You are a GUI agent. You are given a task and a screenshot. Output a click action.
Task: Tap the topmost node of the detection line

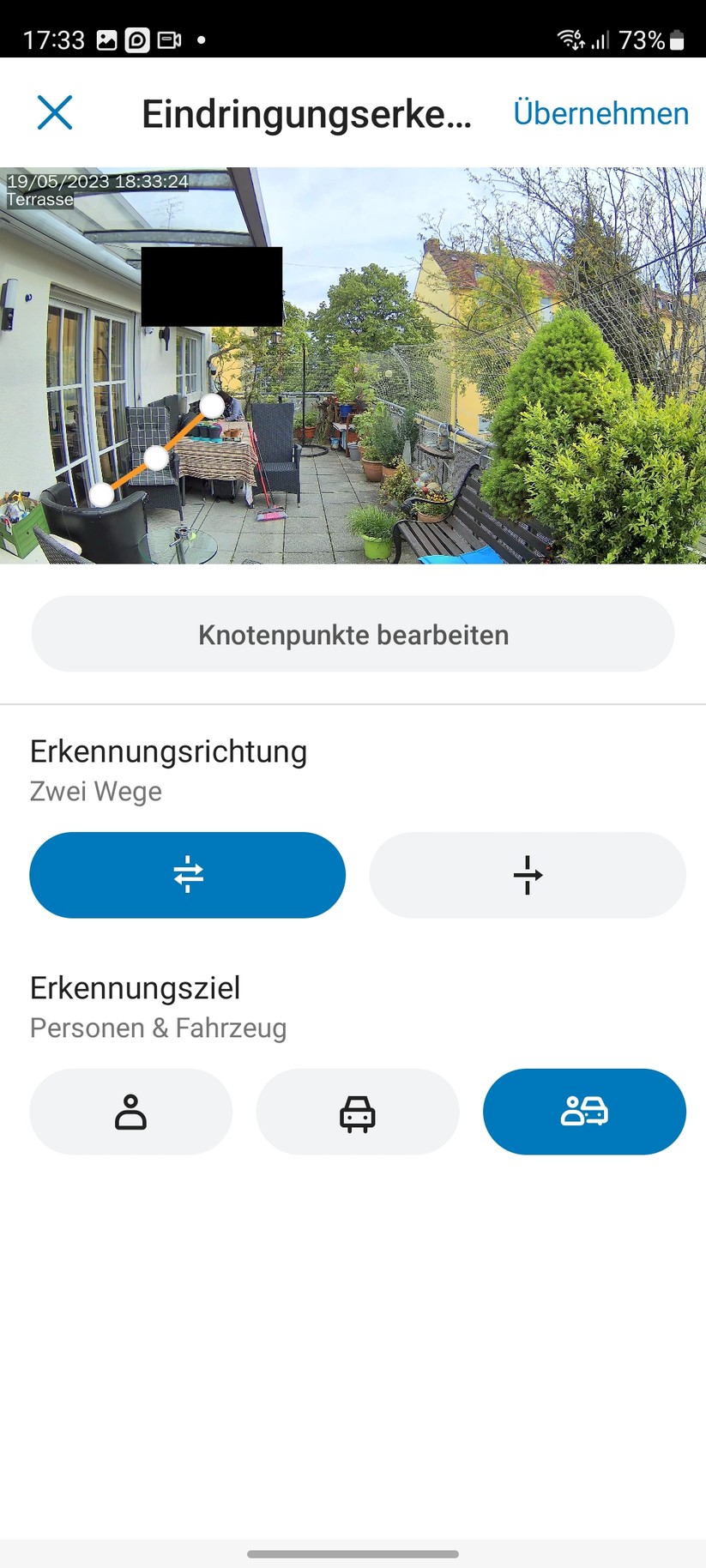pyautogui.click(x=211, y=405)
